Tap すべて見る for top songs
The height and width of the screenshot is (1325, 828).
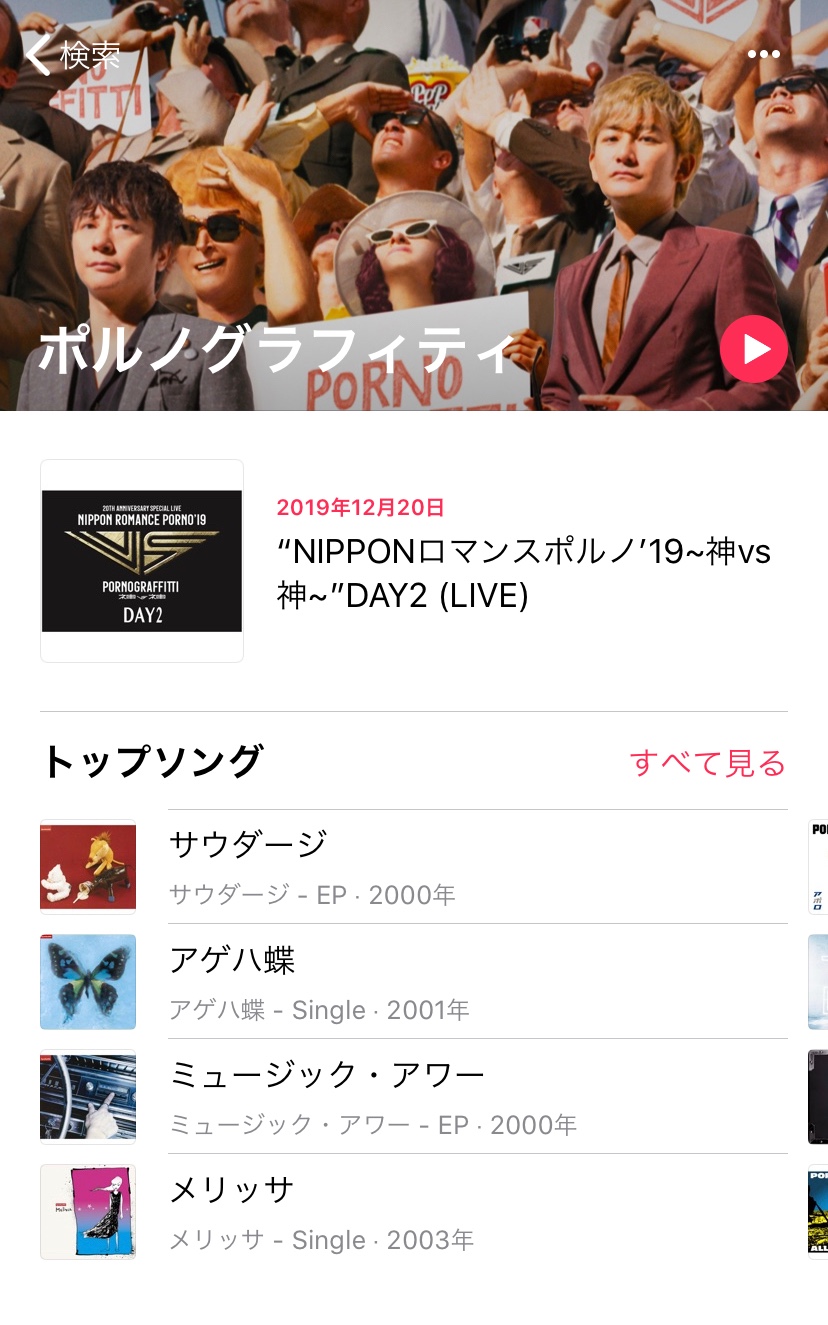pos(707,763)
